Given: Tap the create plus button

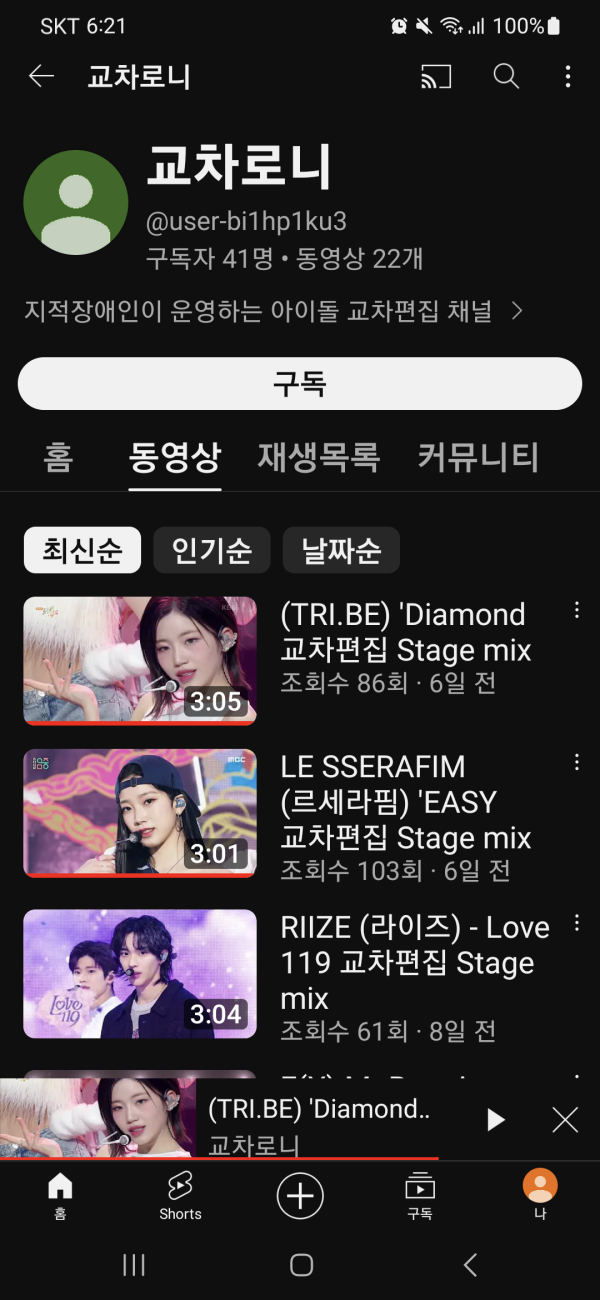Looking at the screenshot, I should 300,1196.
